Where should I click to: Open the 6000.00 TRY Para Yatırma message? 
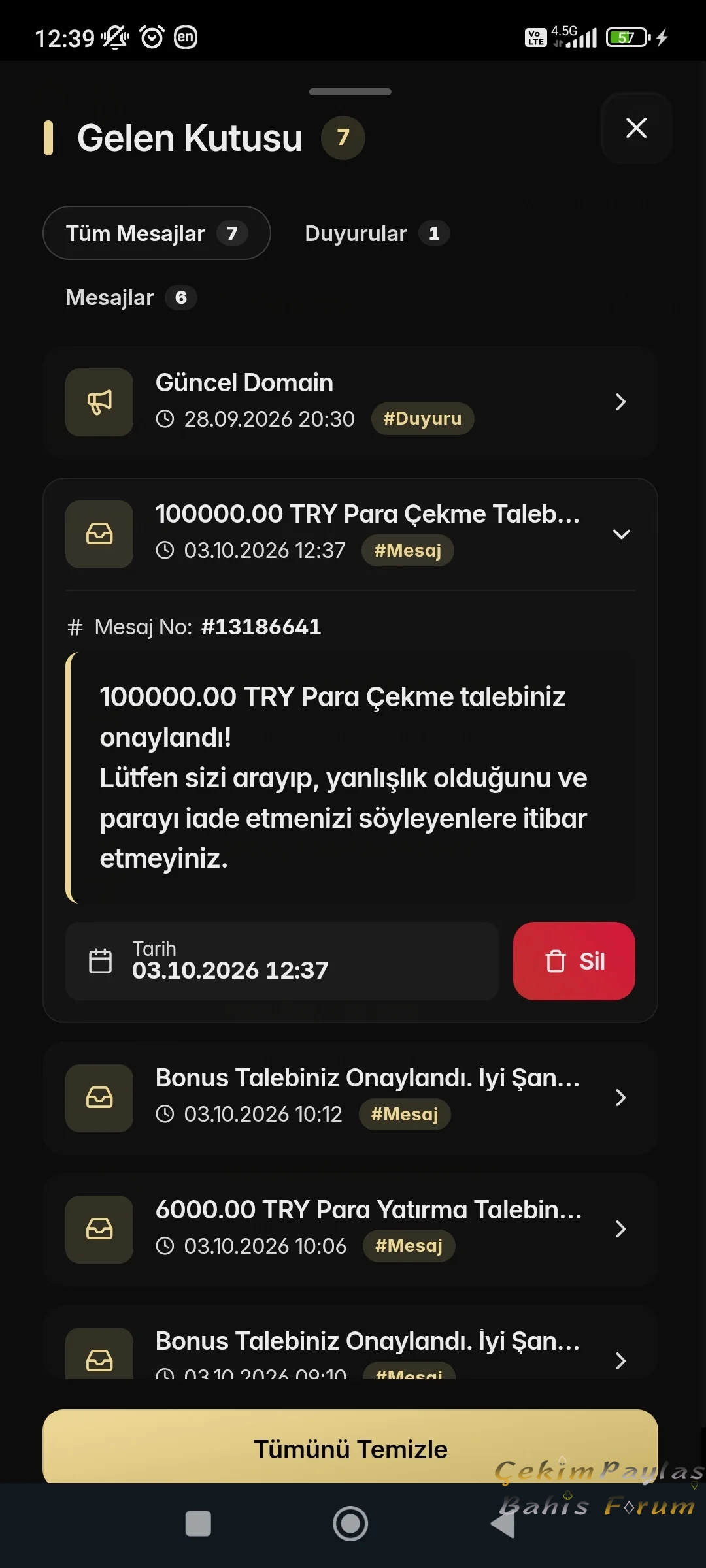(350, 1229)
